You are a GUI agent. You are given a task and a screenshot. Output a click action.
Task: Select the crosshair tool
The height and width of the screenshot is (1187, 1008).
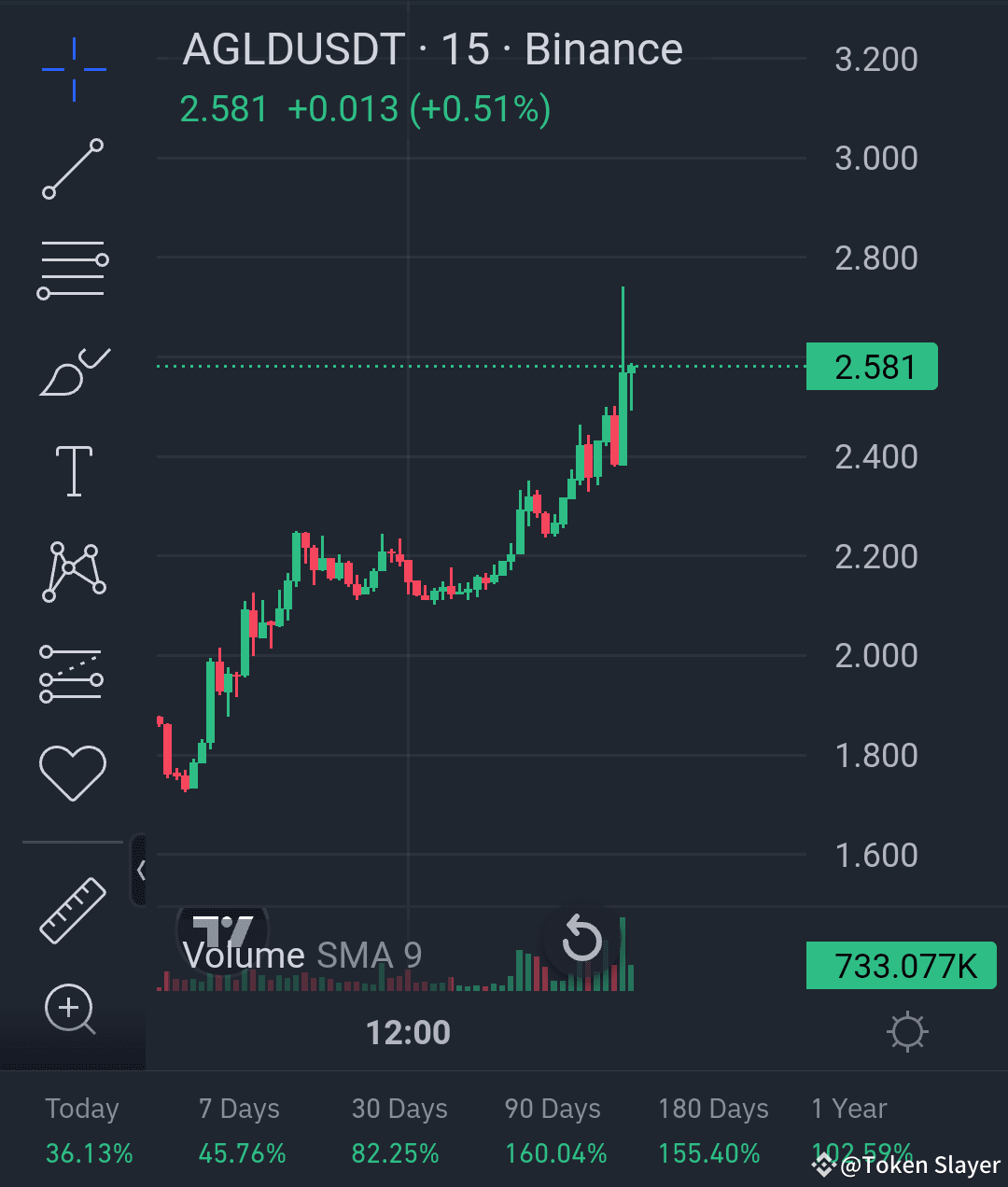[x=73, y=68]
